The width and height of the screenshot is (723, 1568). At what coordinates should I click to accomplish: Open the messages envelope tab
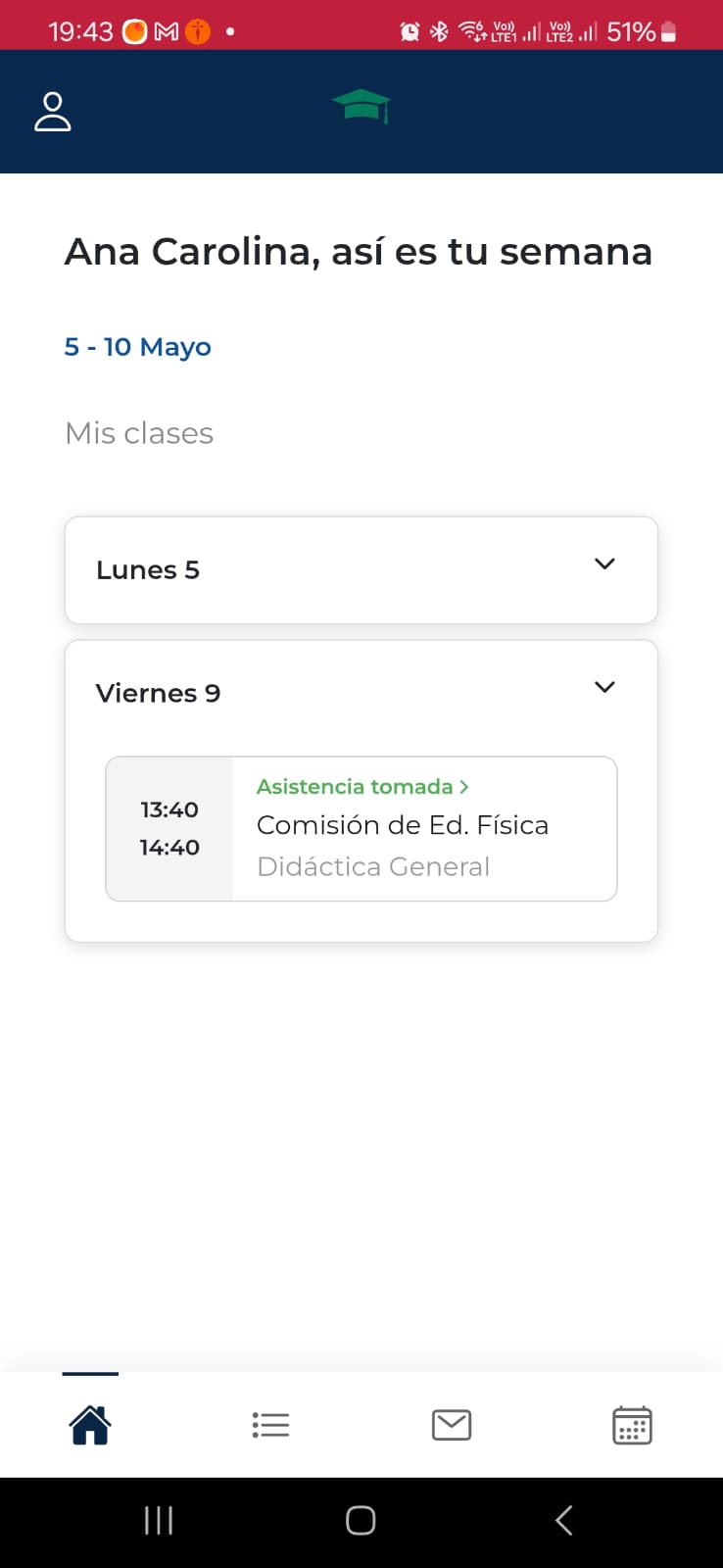pos(452,1425)
